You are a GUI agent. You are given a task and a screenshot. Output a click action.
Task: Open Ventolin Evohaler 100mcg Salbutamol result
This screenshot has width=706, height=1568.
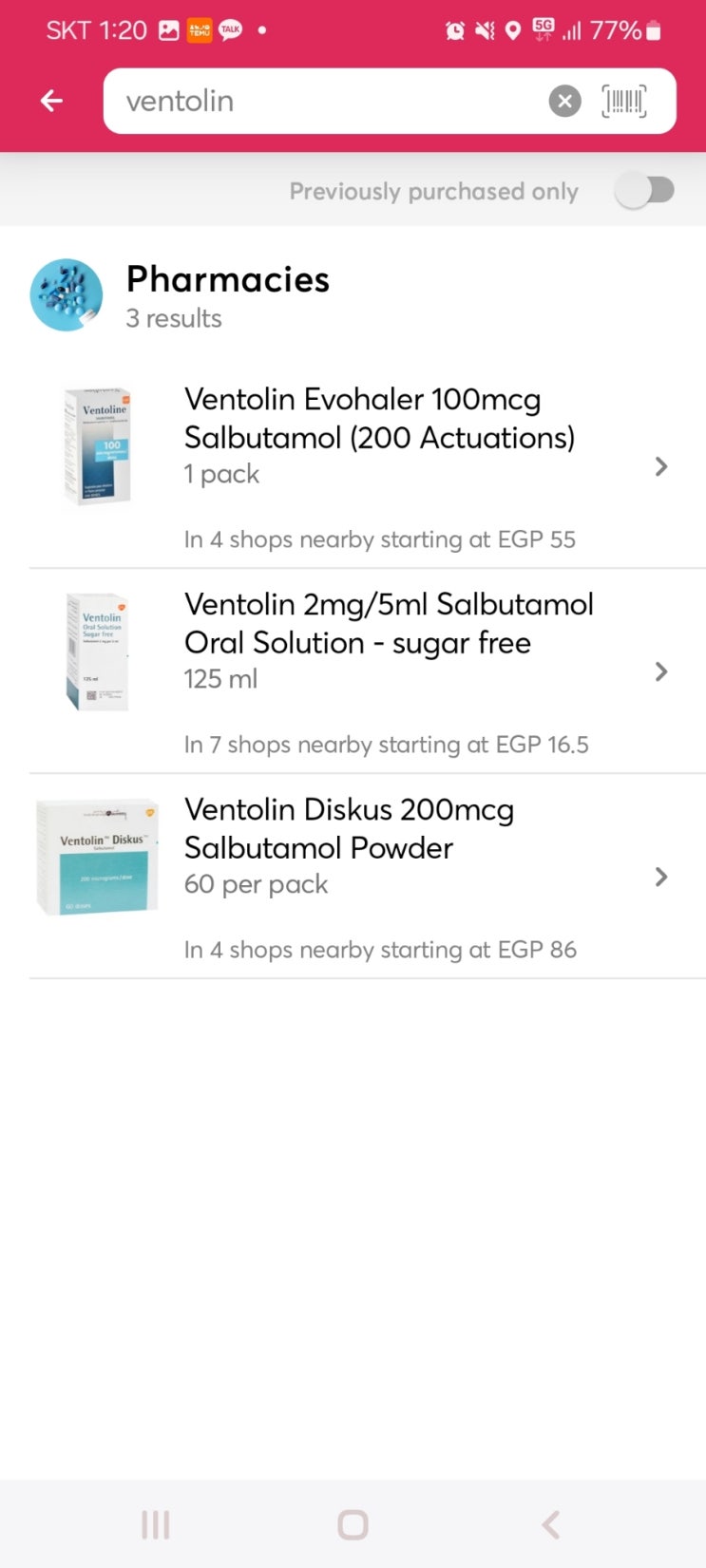click(380, 465)
